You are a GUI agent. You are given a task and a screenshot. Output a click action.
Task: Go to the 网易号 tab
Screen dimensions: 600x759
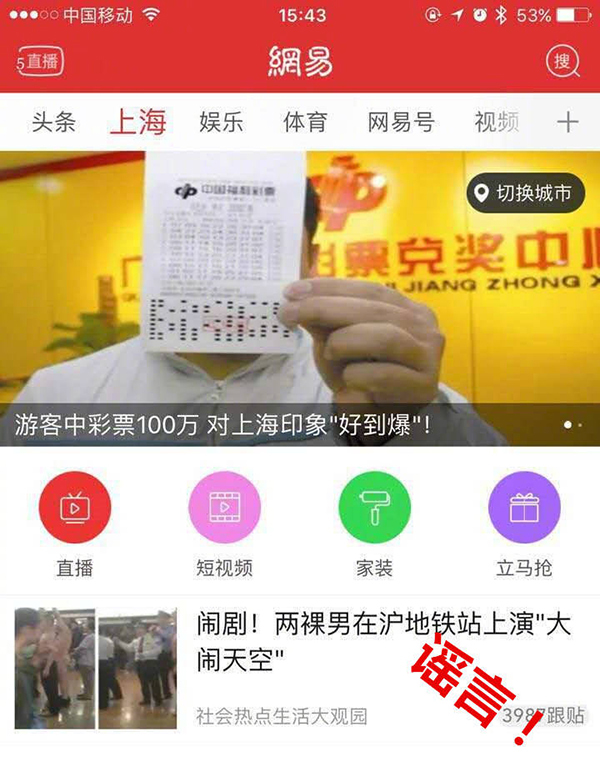coord(401,123)
